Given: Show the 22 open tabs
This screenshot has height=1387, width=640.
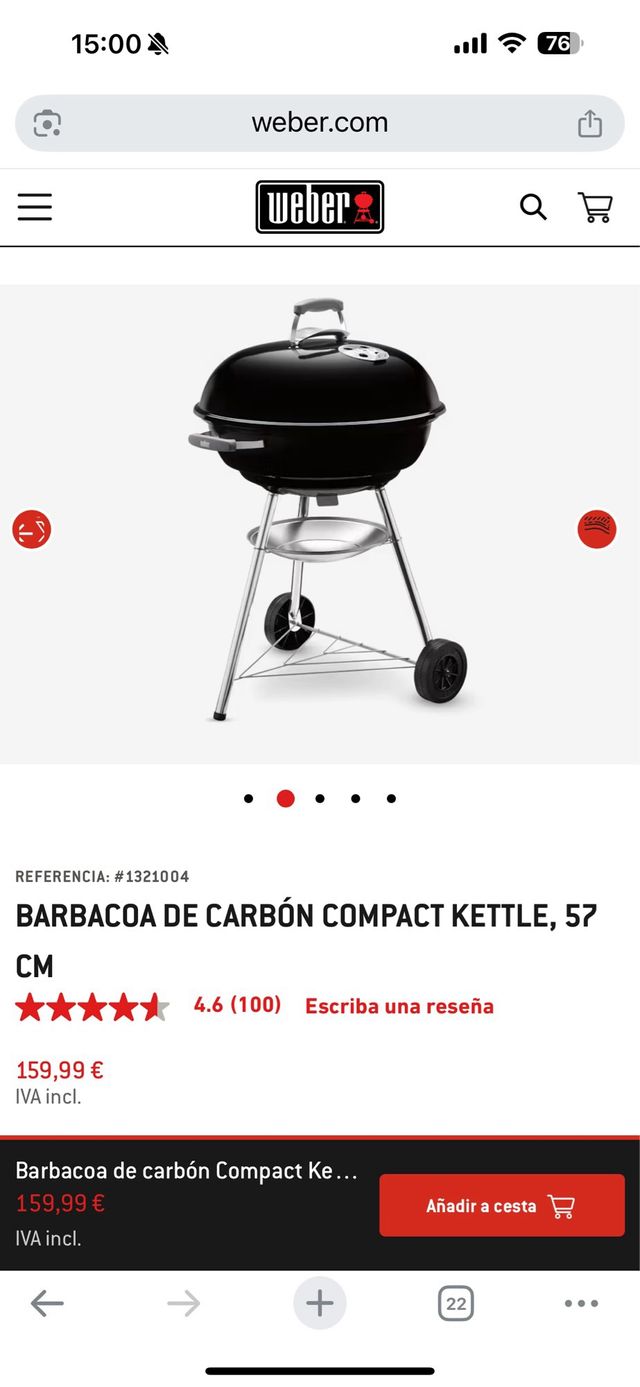Looking at the screenshot, I should pyautogui.click(x=456, y=1303).
